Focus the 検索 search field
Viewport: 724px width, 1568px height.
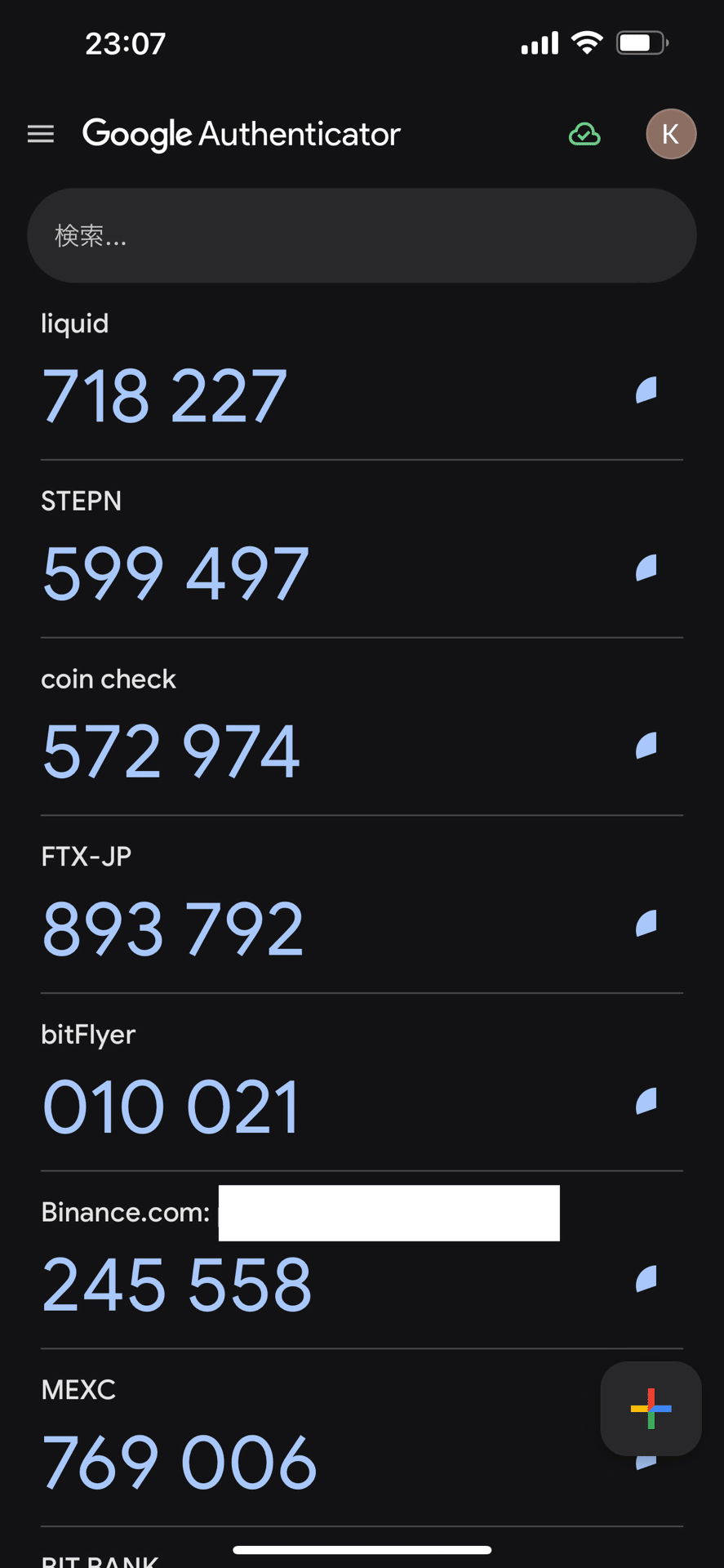point(362,236)
